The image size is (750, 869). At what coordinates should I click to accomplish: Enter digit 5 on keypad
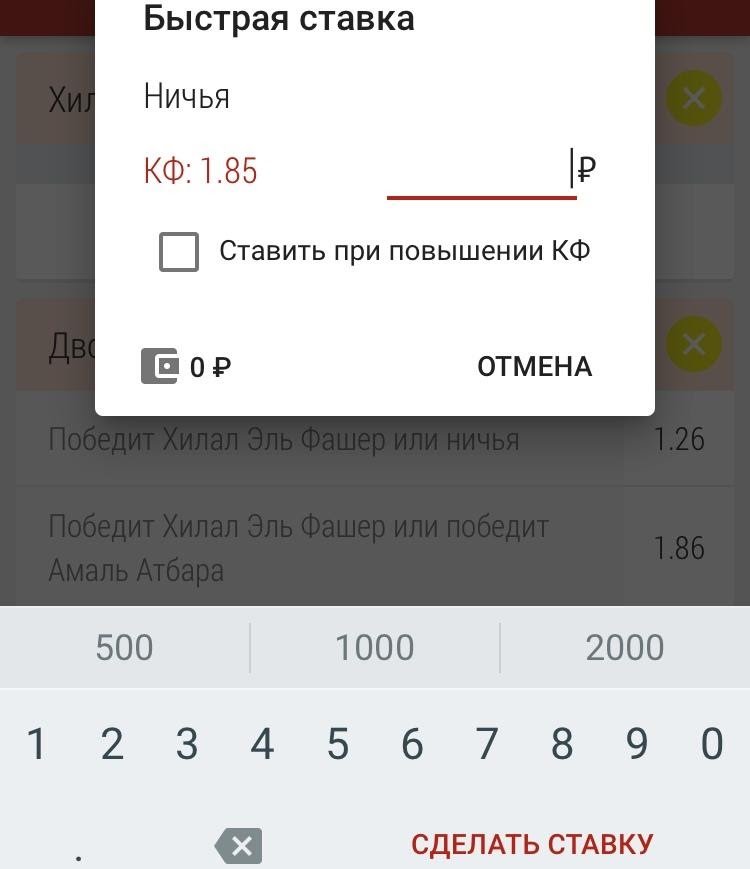click(337, 744)
